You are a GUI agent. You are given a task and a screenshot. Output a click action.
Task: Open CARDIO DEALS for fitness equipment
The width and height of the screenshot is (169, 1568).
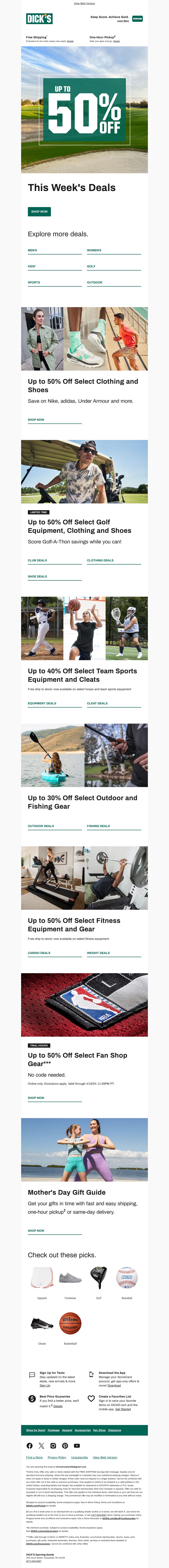click(x=39, y=953)
